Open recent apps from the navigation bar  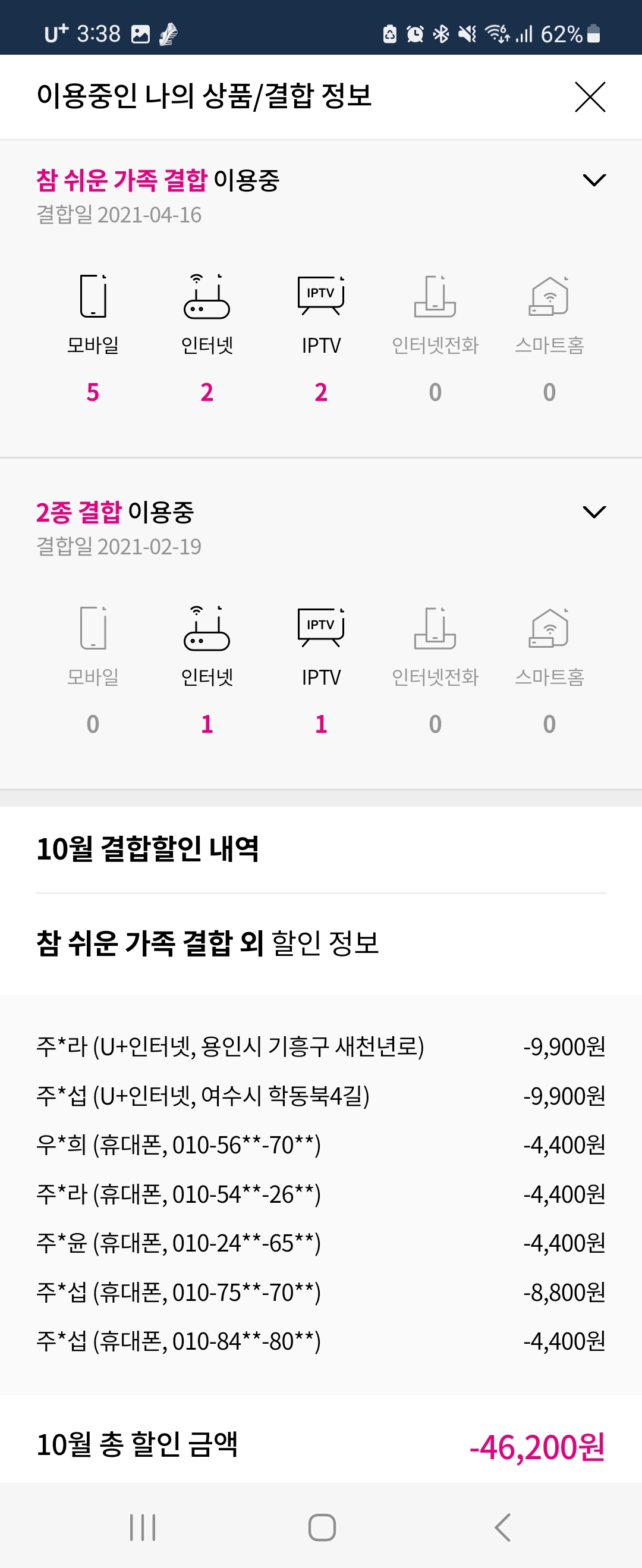[143, 1526]
